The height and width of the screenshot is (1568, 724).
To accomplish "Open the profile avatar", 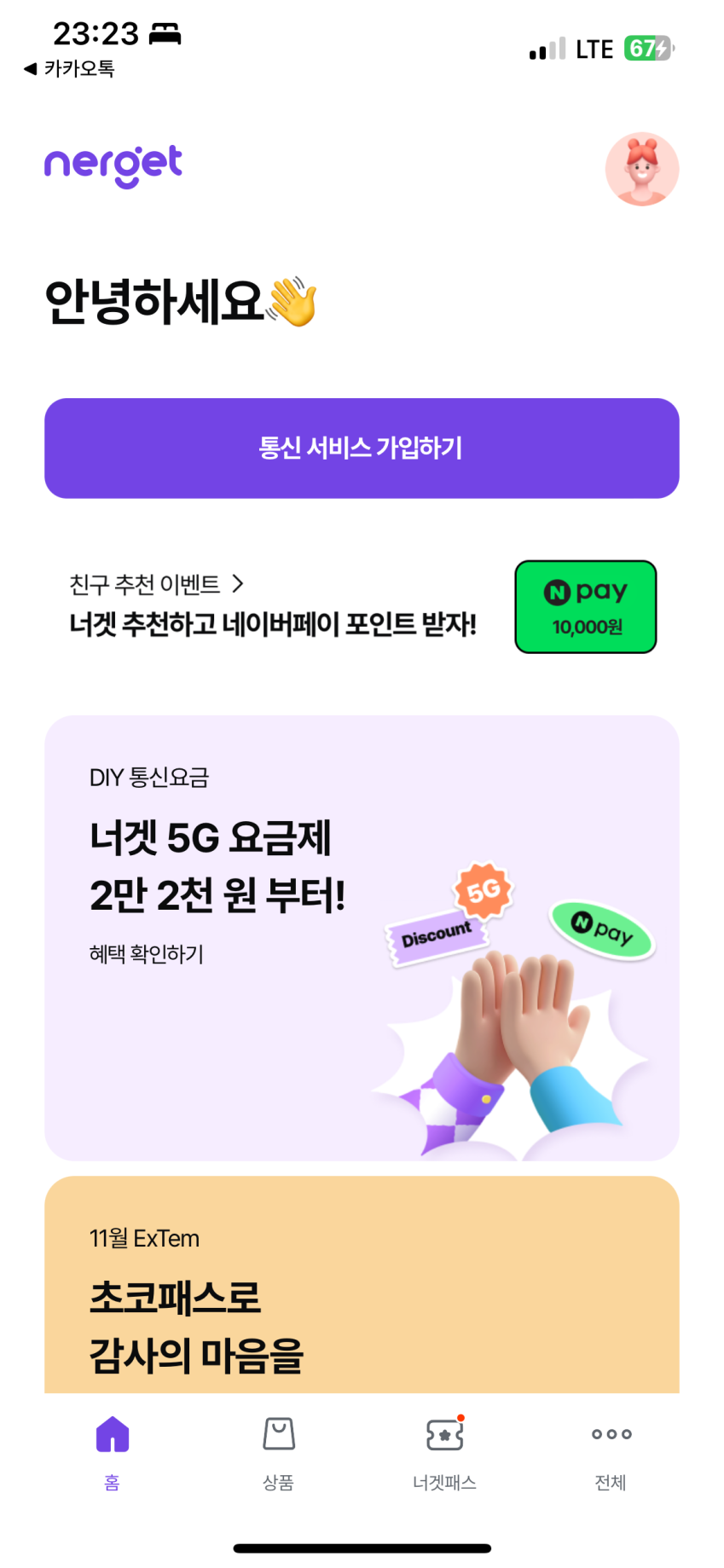I will point(641,169).
